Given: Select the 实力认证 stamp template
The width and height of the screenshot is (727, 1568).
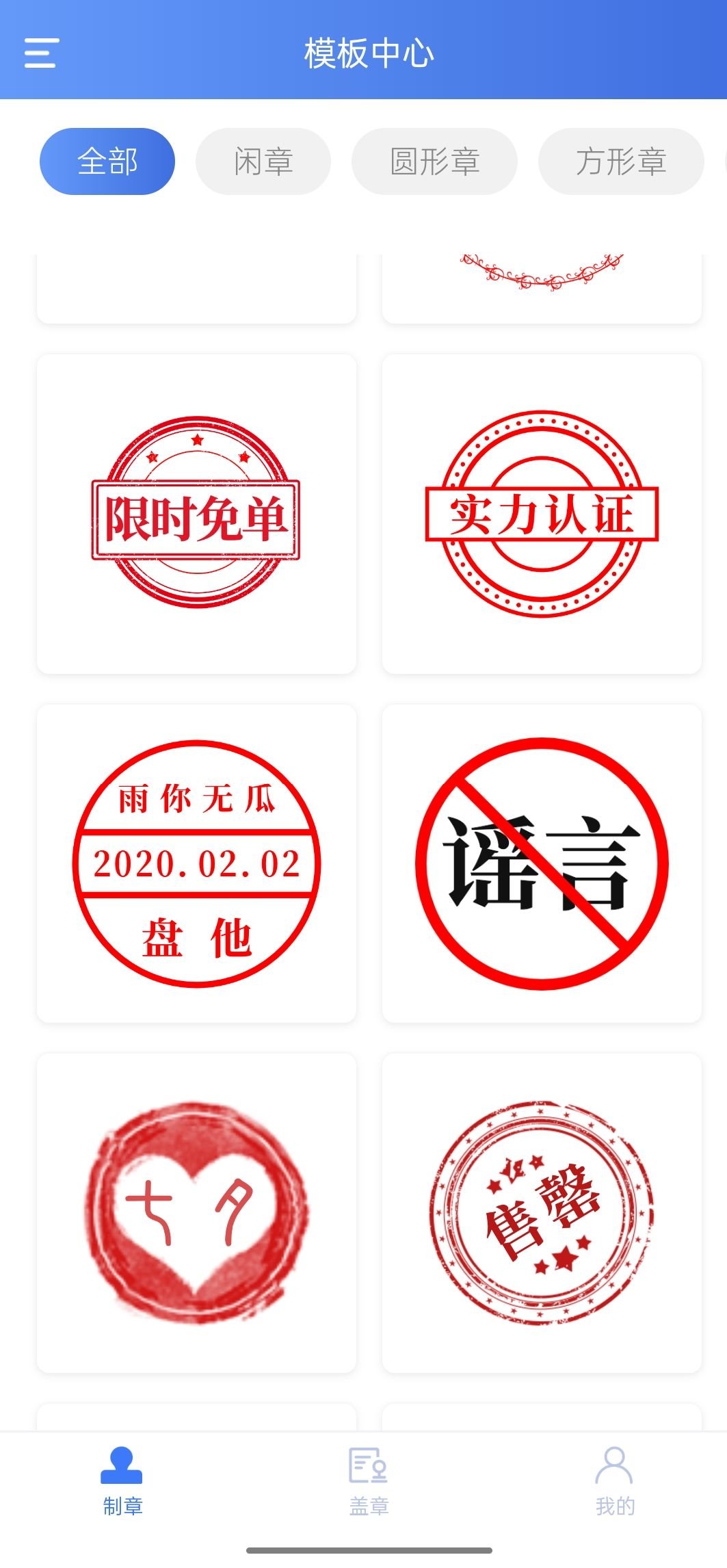Looking at the screenshot, I should pos(542,514).
